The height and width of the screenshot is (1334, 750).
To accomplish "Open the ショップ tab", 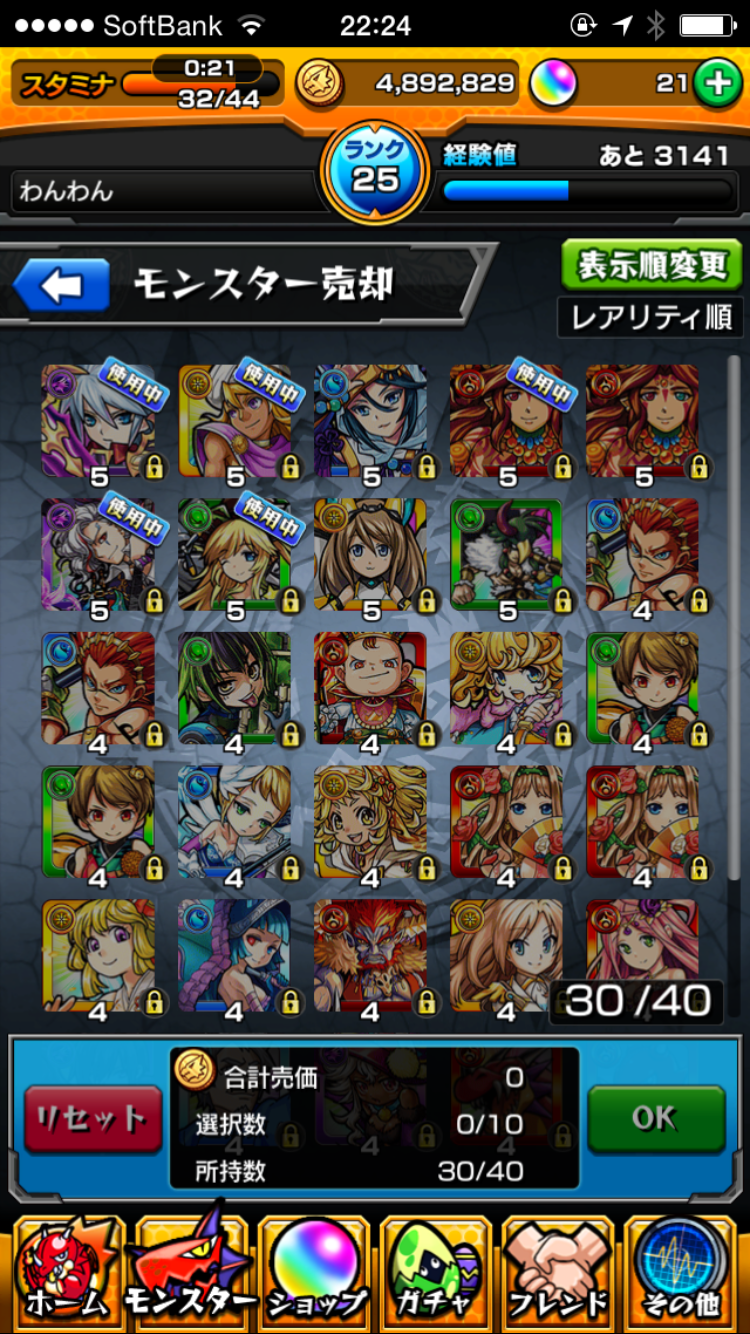I will click(314, 1273).
